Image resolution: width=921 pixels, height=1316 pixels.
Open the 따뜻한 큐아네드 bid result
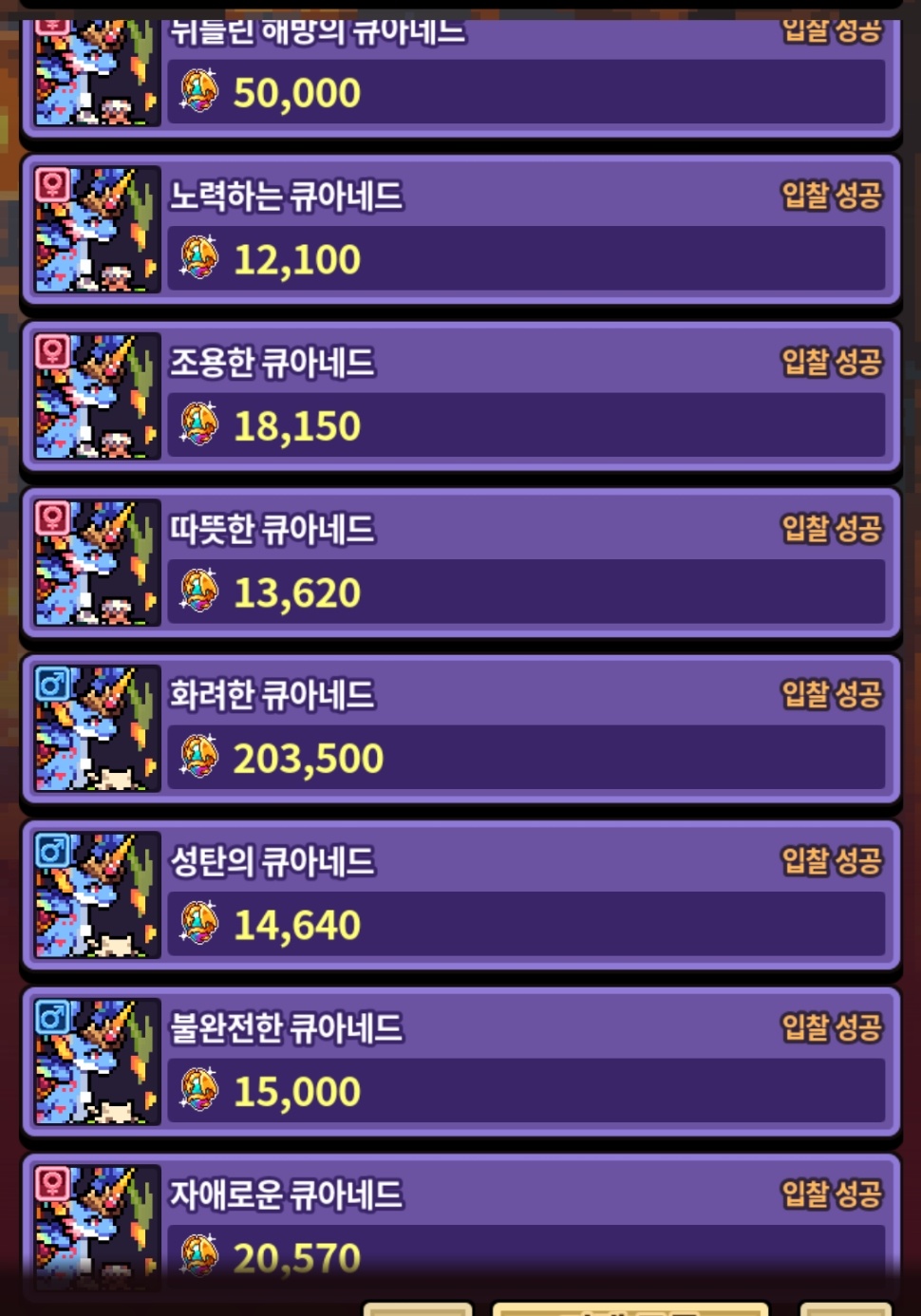[460, 562]
